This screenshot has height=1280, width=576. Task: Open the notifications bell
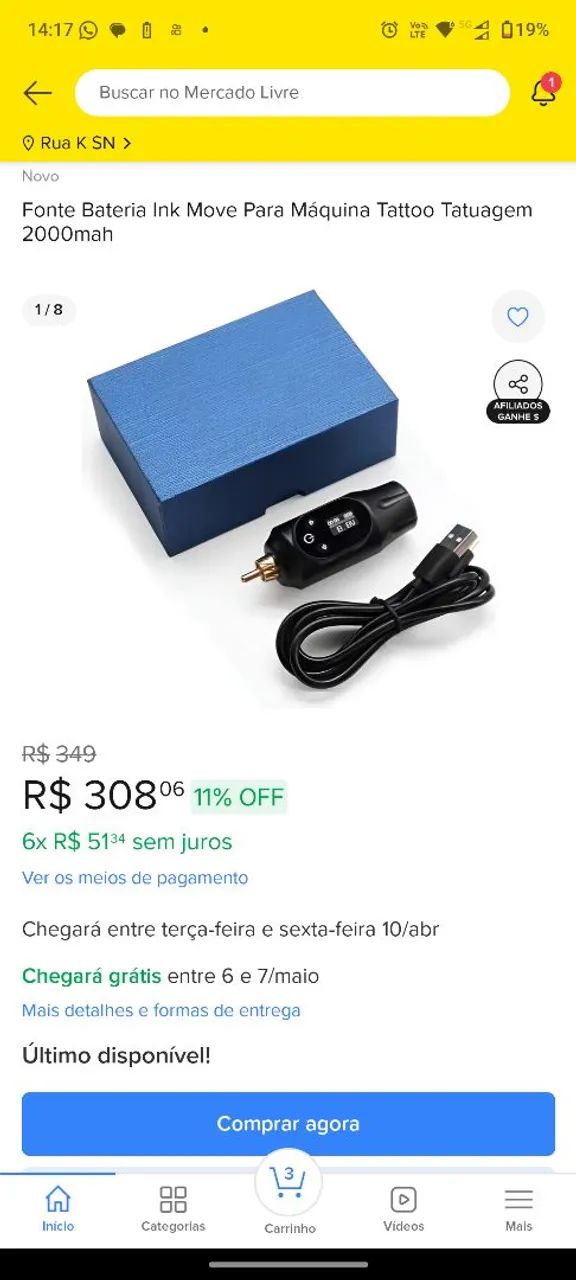click(544, 92)
